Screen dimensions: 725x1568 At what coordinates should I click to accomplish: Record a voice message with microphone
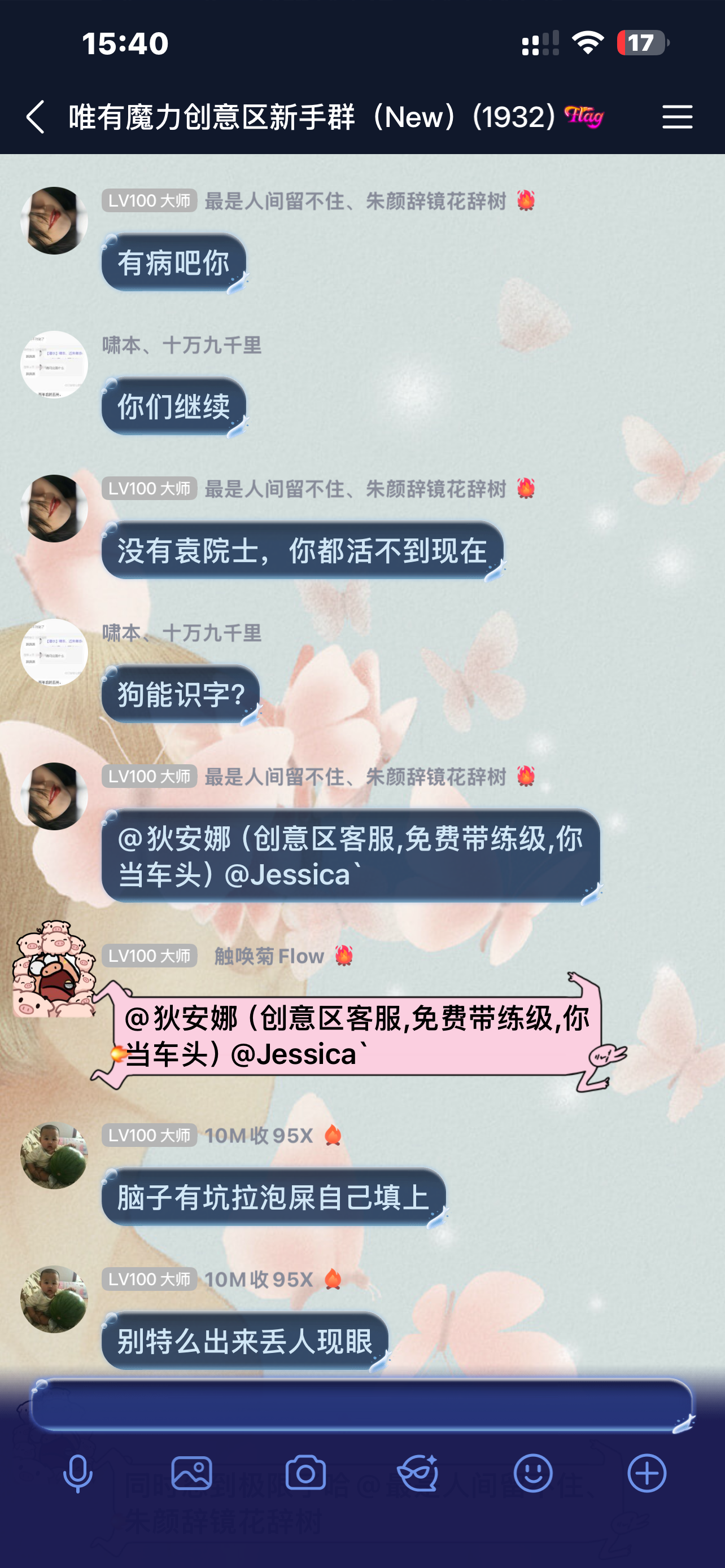(x=78, y=1474)
